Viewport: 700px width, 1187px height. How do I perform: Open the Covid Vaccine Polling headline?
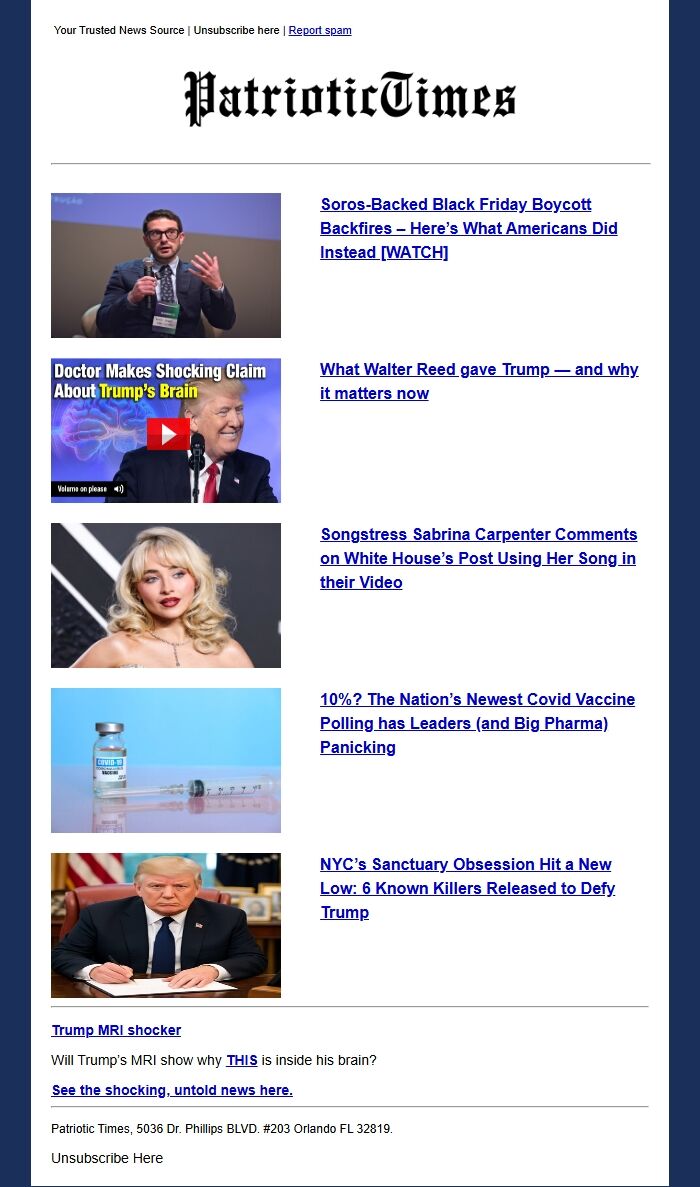(478, 723)
